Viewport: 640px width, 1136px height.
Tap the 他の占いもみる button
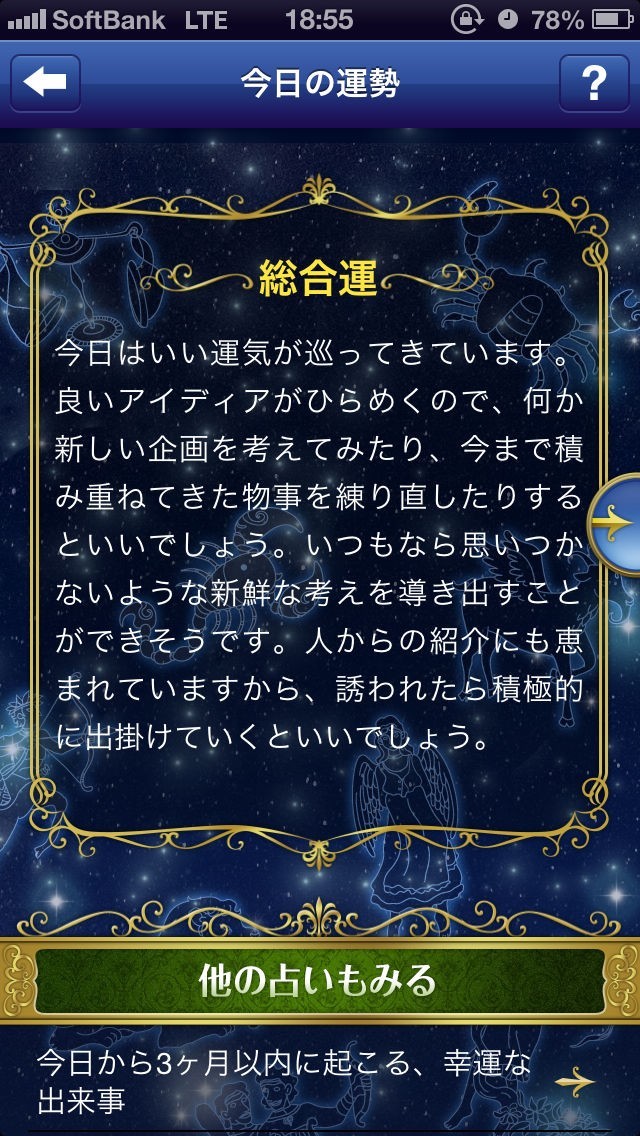[x=320, y=980]
